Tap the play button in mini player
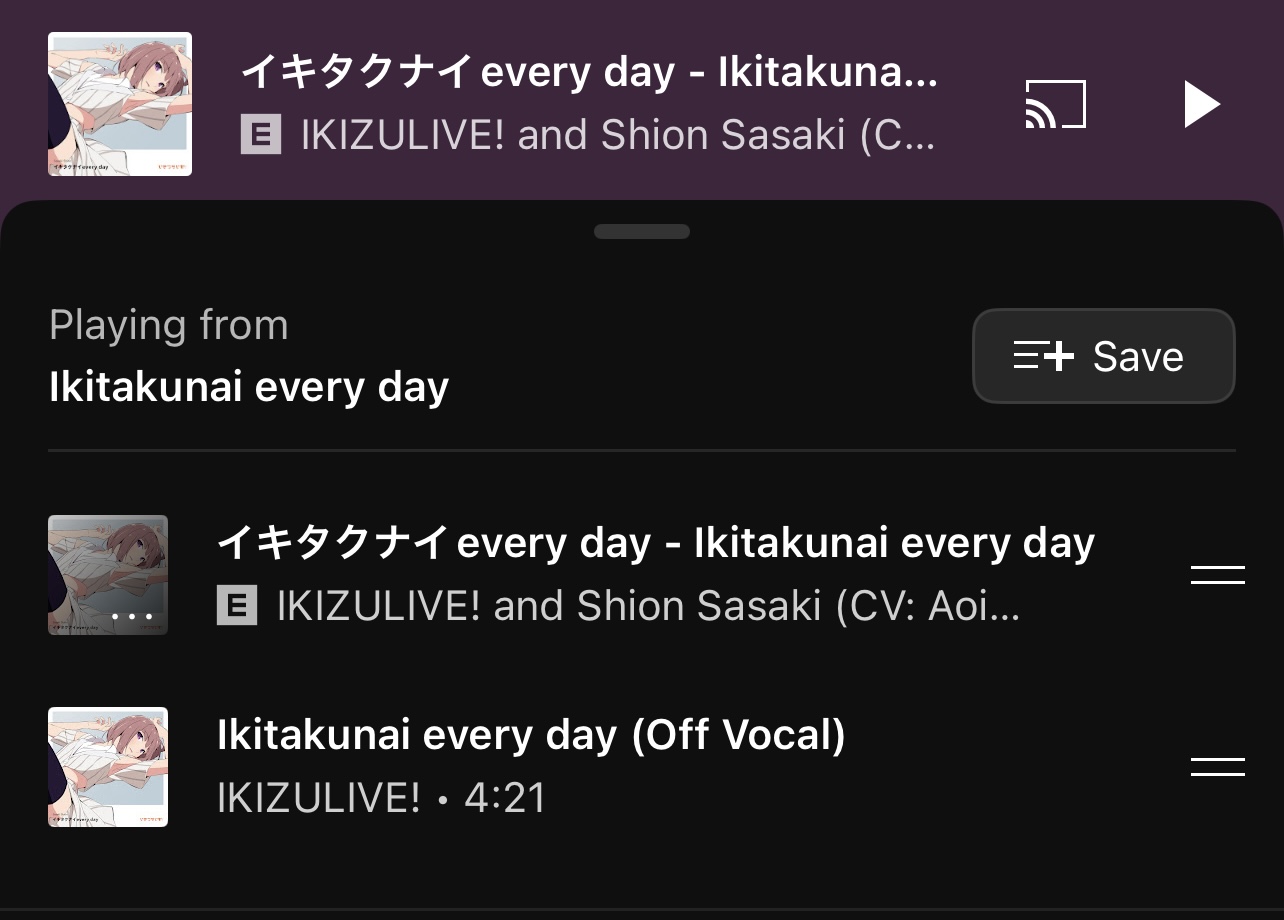Viewport: 1284px width, 920px height. pyautogui.click(x=1202, y=105)
